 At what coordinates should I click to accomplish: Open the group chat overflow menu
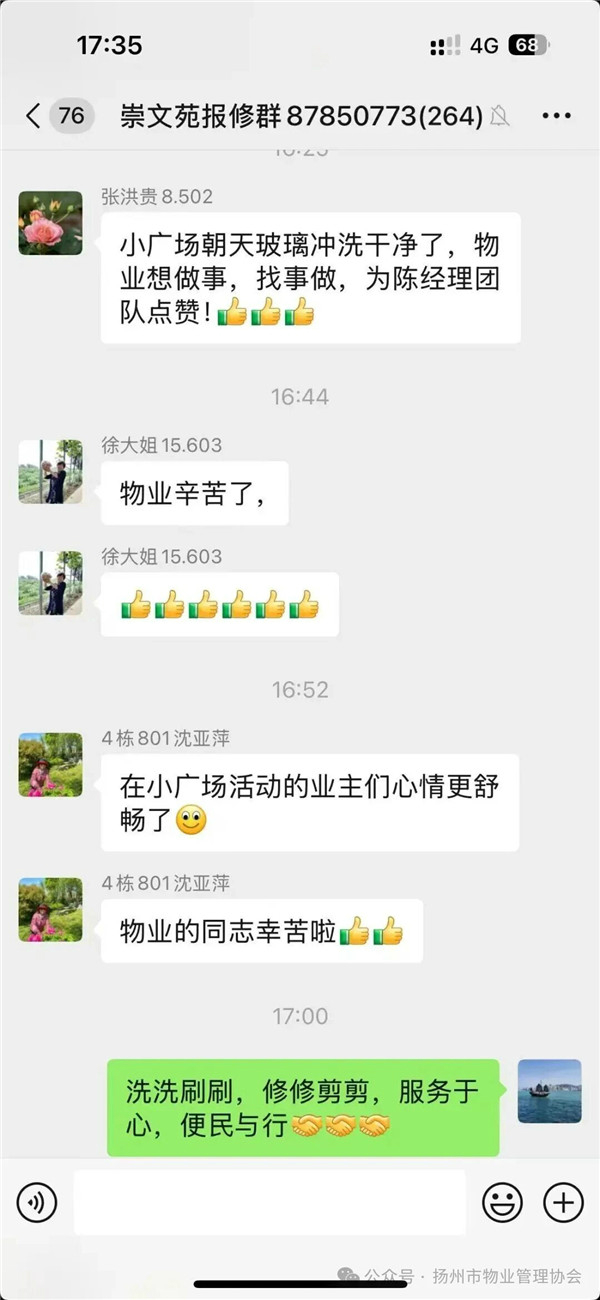[556, 116]
